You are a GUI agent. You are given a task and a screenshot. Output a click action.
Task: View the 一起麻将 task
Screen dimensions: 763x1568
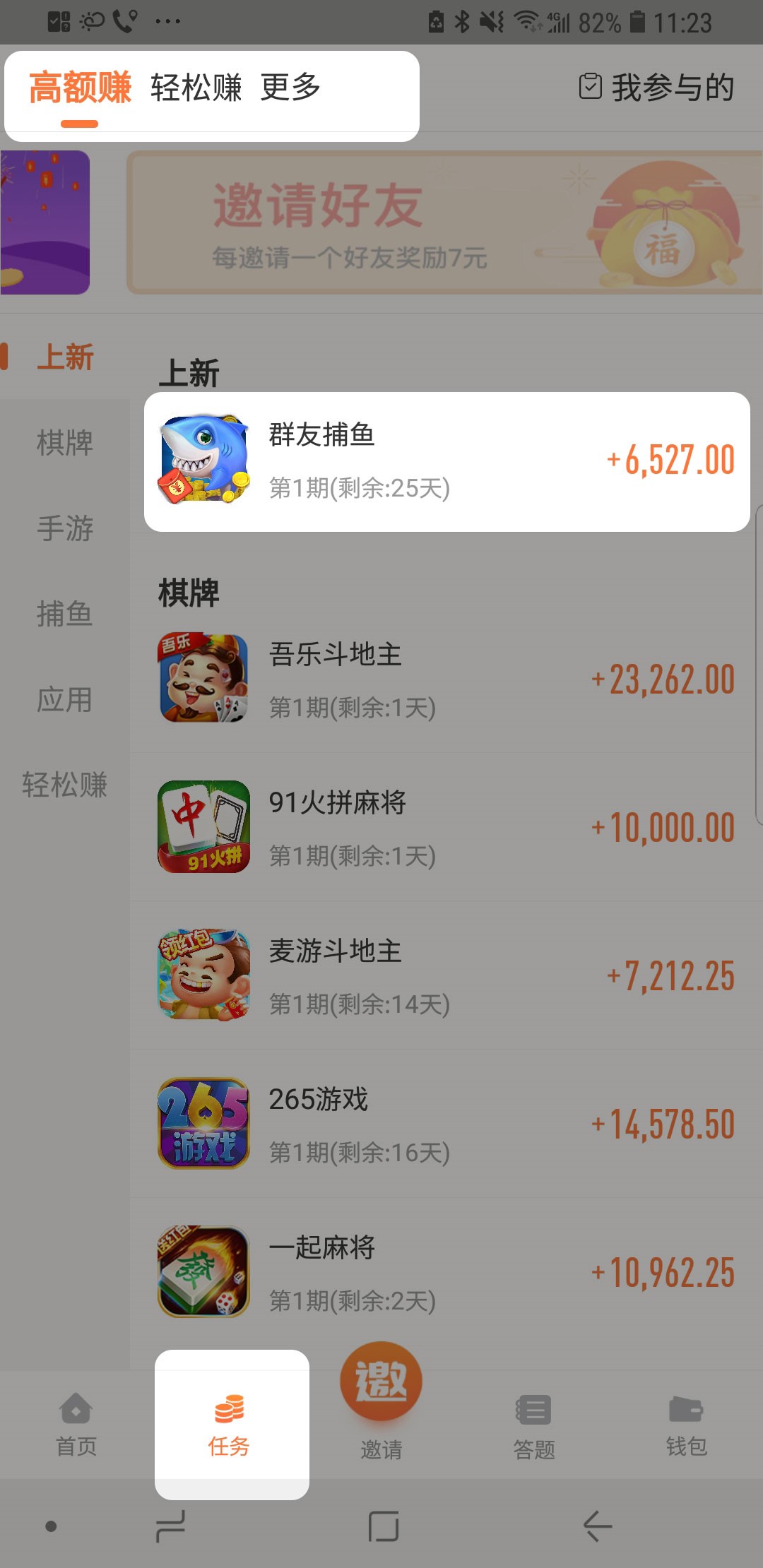(x=446, y=1272)
